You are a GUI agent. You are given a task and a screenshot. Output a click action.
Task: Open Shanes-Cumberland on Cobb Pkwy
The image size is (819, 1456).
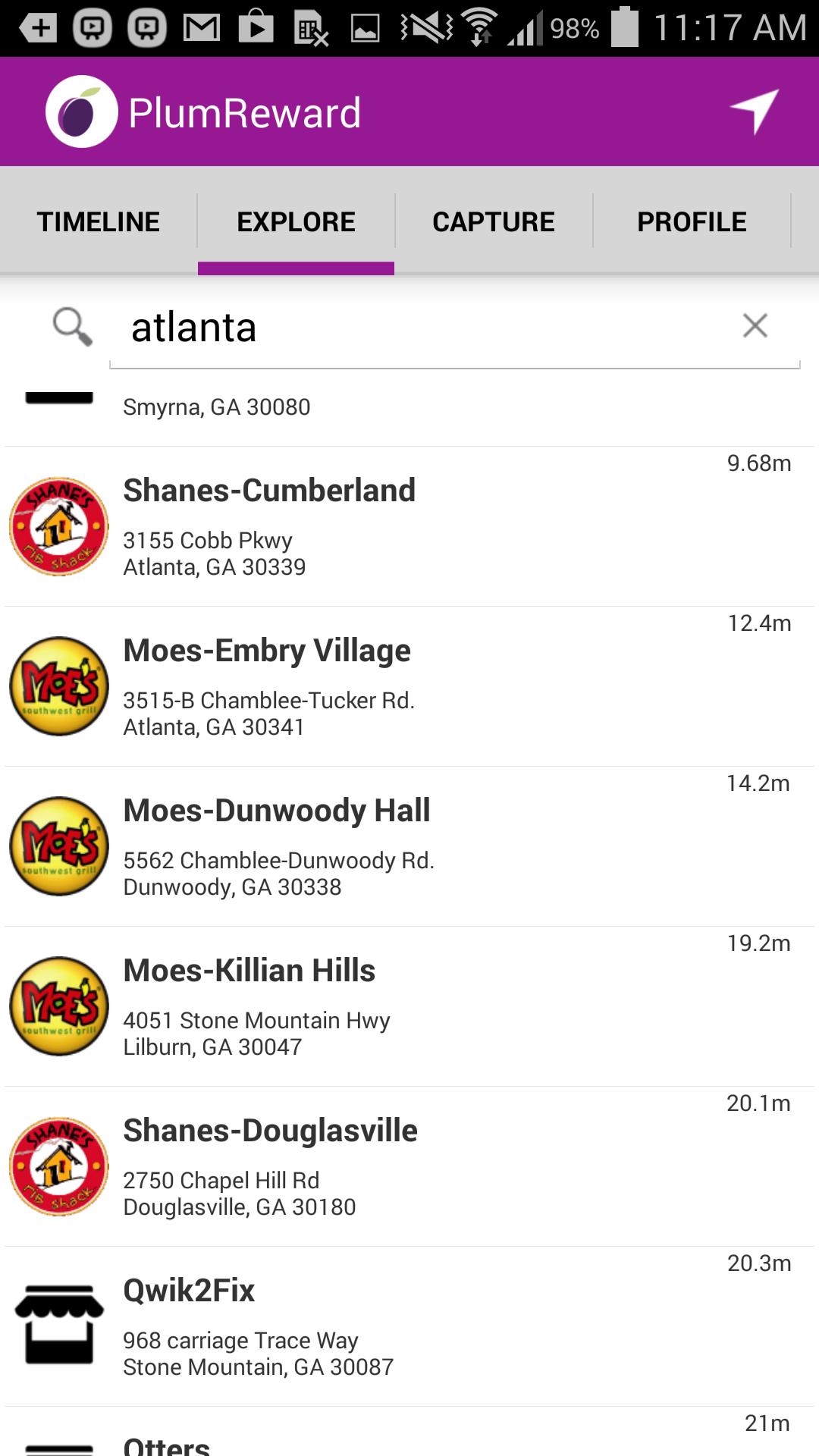[409, 527]
